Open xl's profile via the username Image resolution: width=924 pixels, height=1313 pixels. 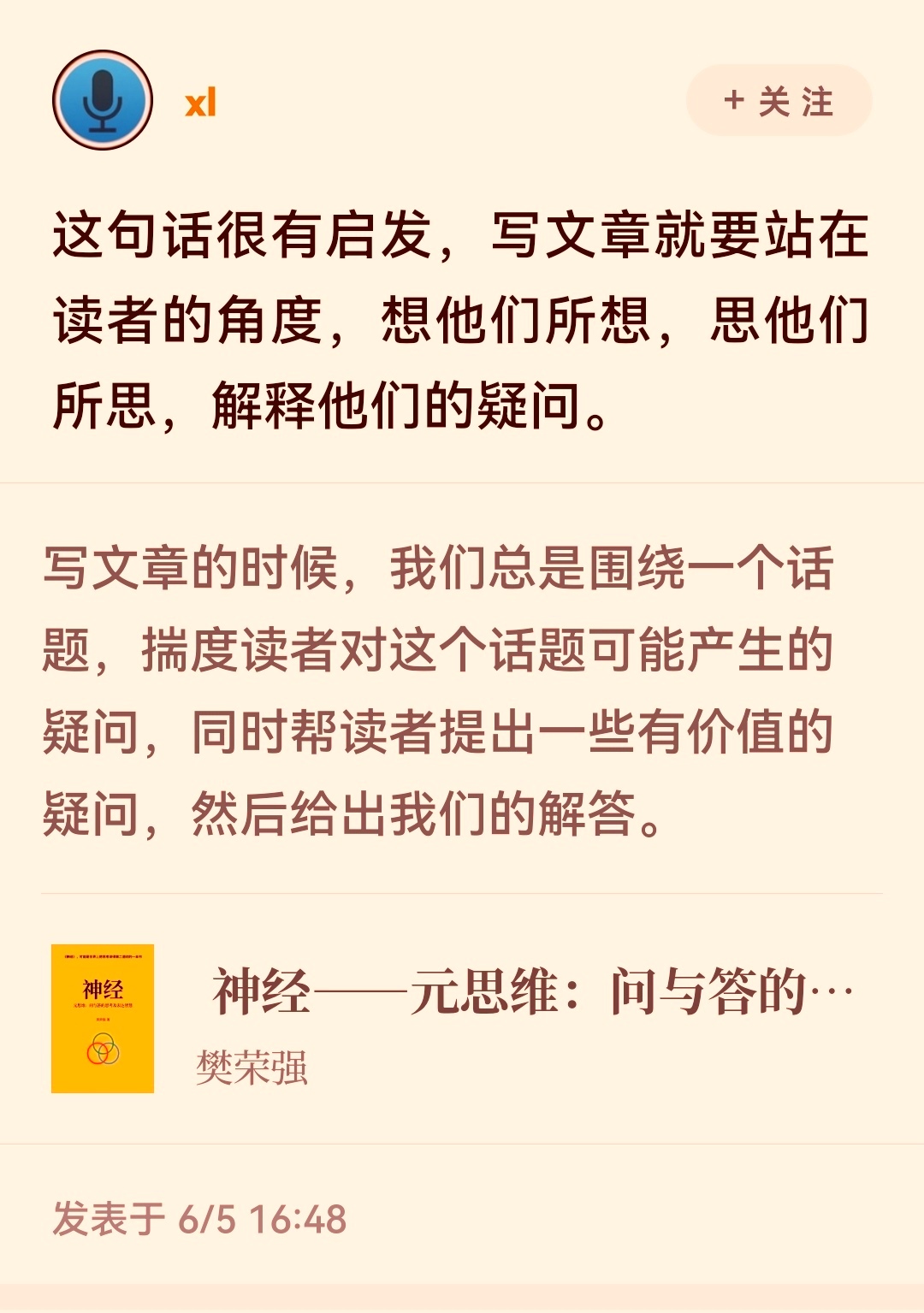(x=200, y=103)
